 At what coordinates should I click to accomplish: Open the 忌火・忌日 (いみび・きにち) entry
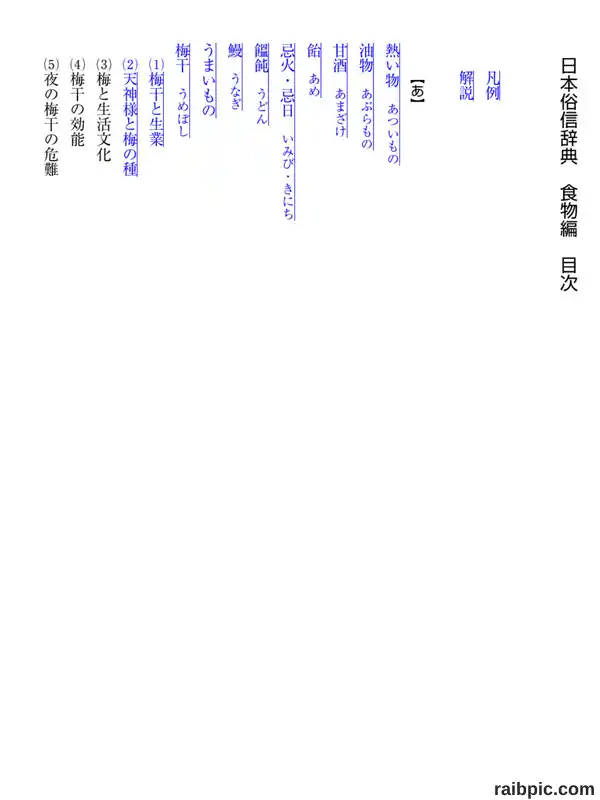click(288, 132)
